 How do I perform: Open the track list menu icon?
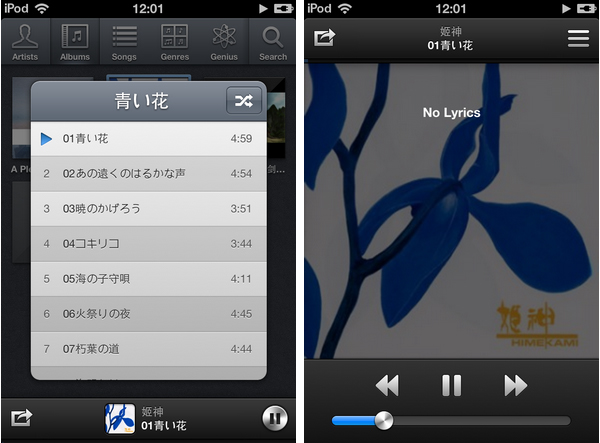[x=578, y=38]
